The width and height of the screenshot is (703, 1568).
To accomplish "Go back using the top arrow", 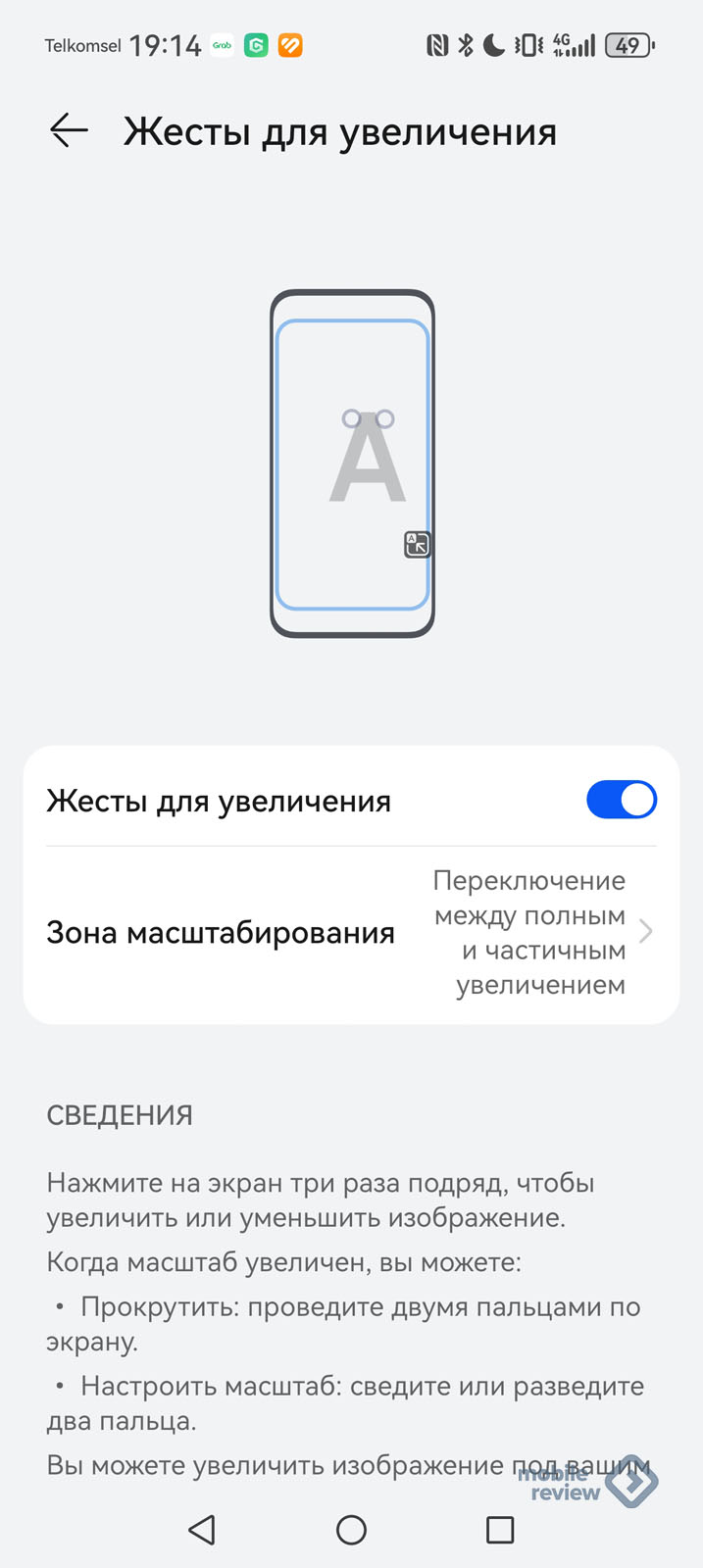I will click(69, 130).
